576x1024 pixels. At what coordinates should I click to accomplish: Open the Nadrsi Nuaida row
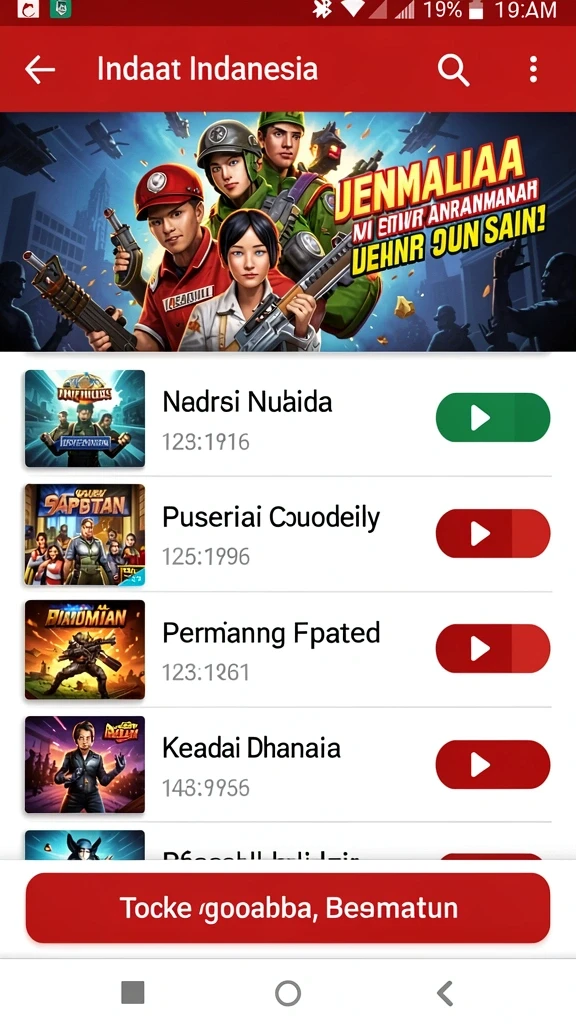click(x=288, y=419)
